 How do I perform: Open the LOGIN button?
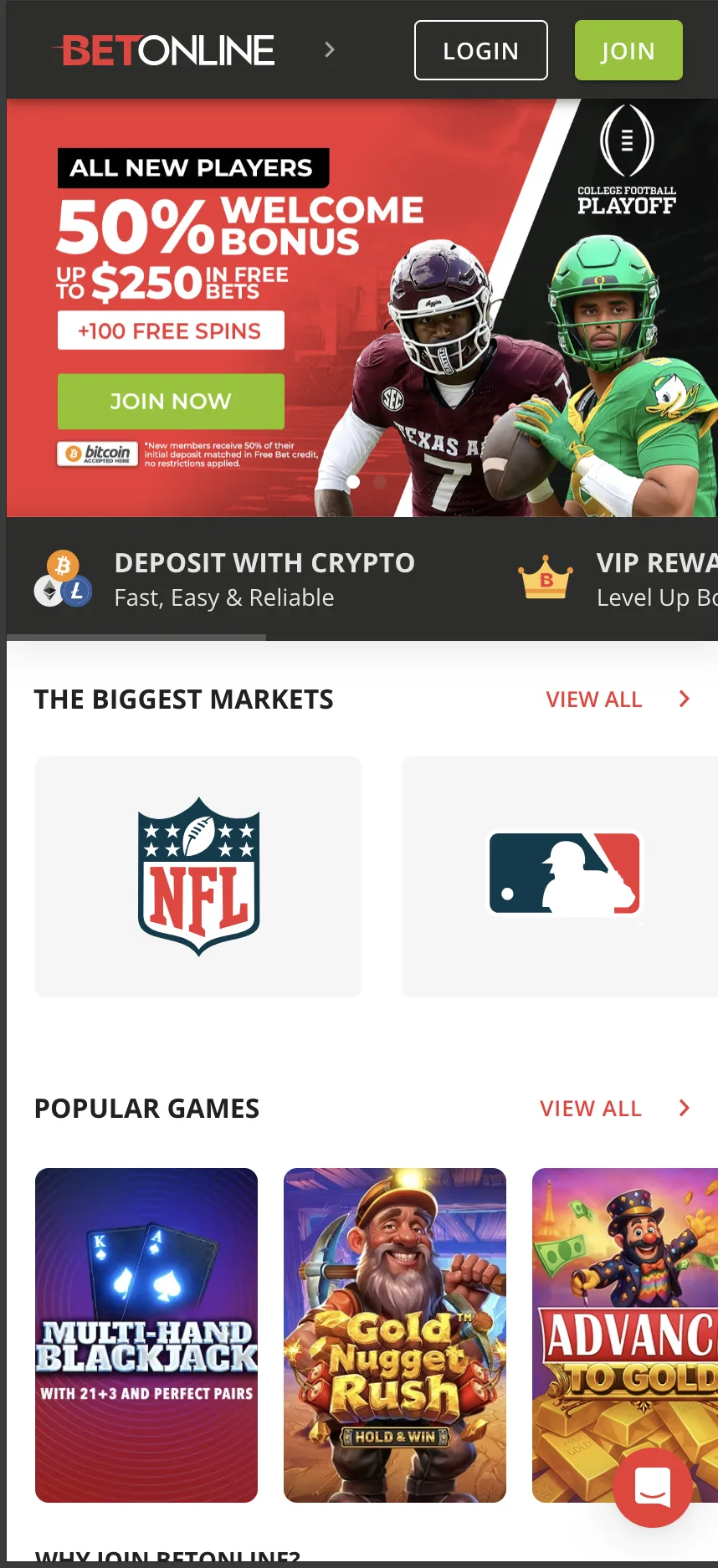(480, 50)
